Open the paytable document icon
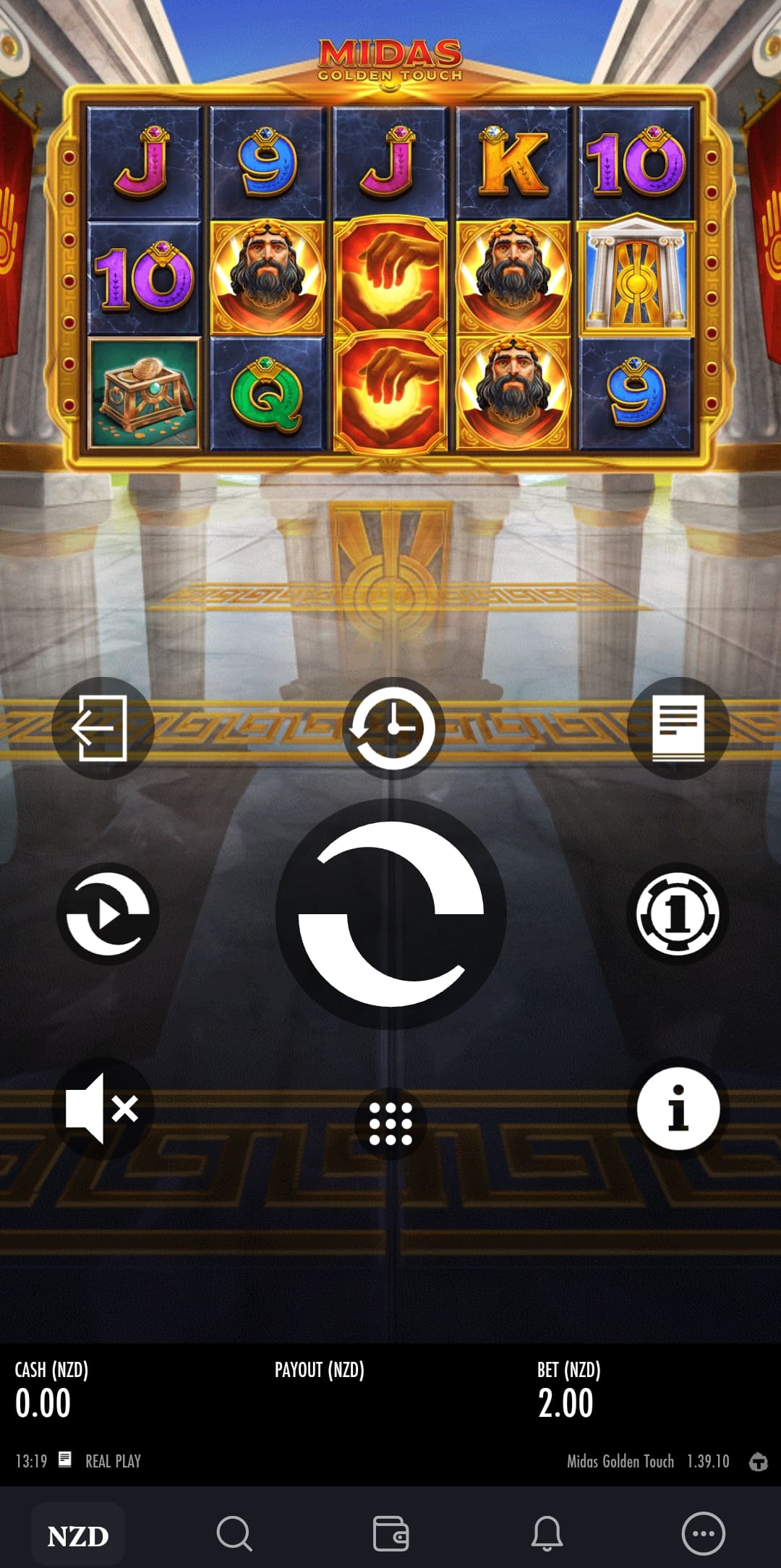Viewport: 781px width, 1568px height. pos(678,728)
